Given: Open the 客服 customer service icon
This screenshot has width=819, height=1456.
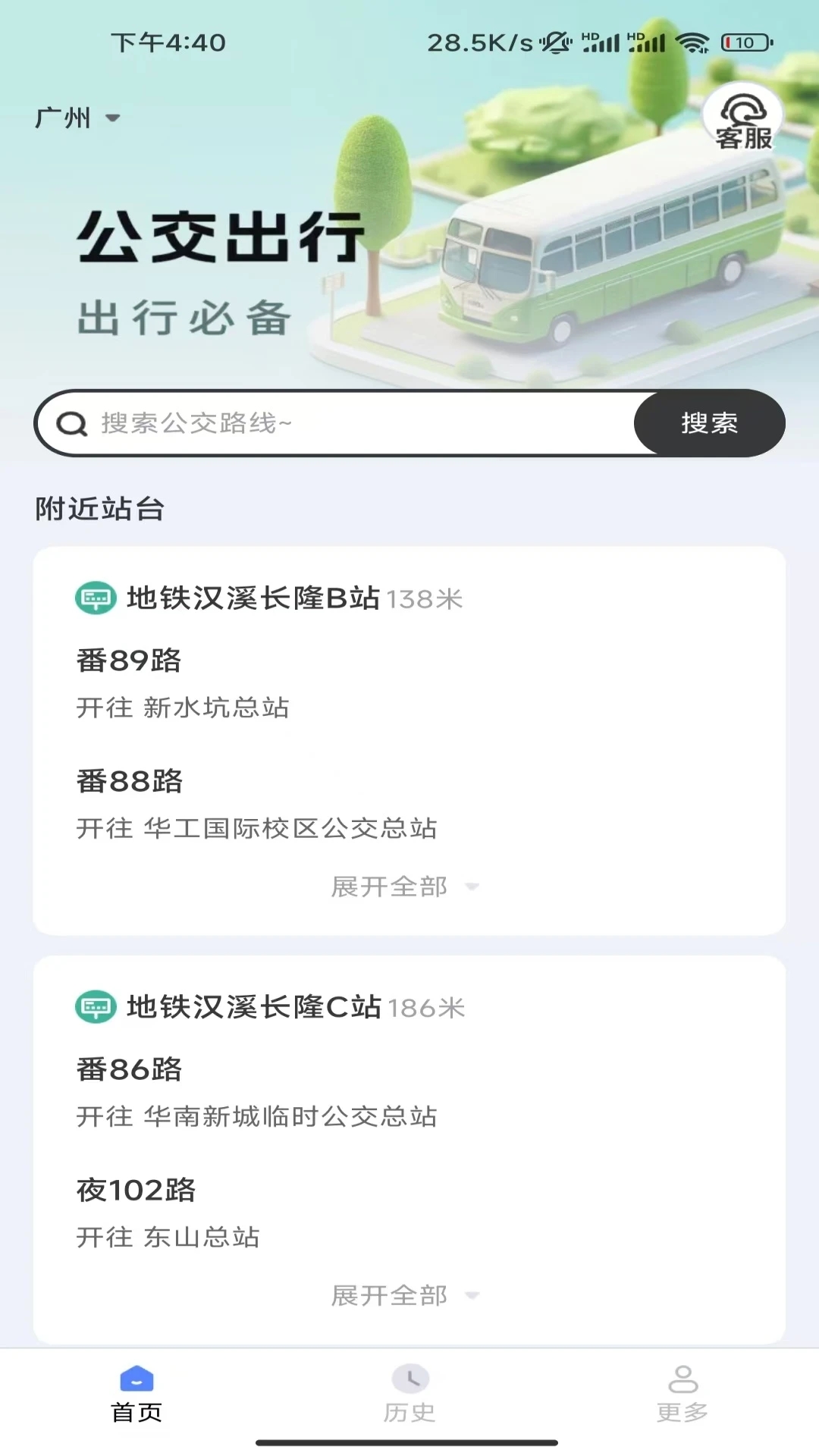Looking at the screenshot, I should click(742, 121).
